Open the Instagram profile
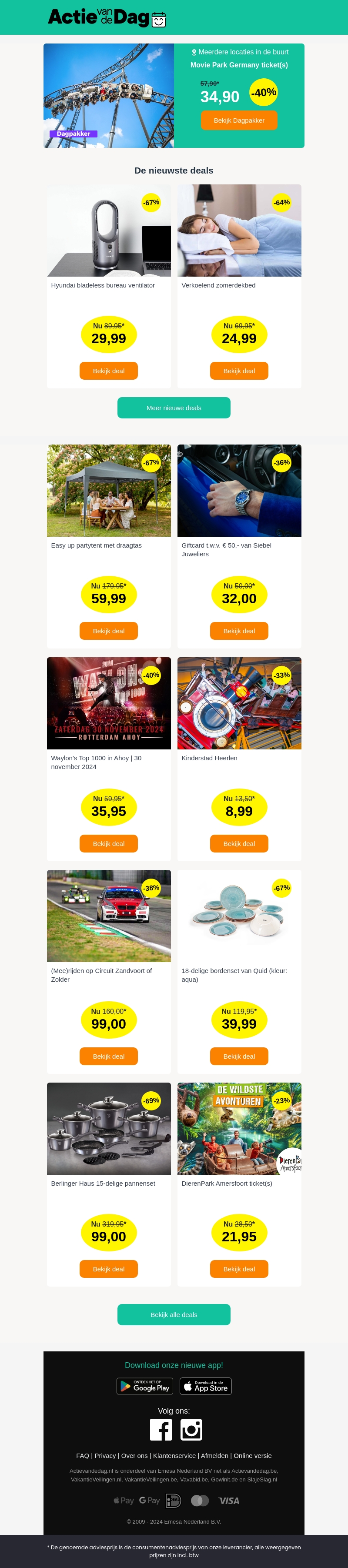 pos(191,1430)
